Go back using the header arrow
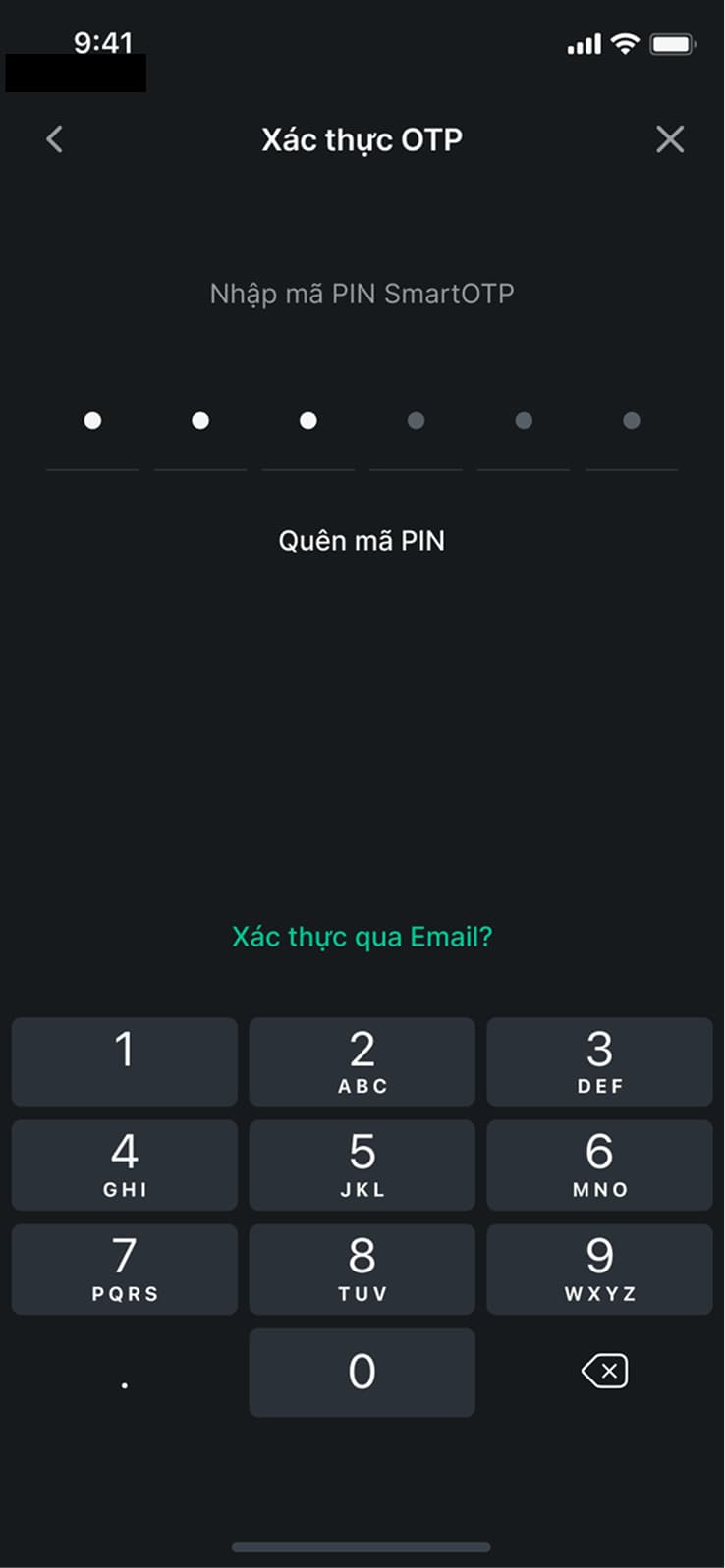725x1568 pixels. tap(55, 139)
